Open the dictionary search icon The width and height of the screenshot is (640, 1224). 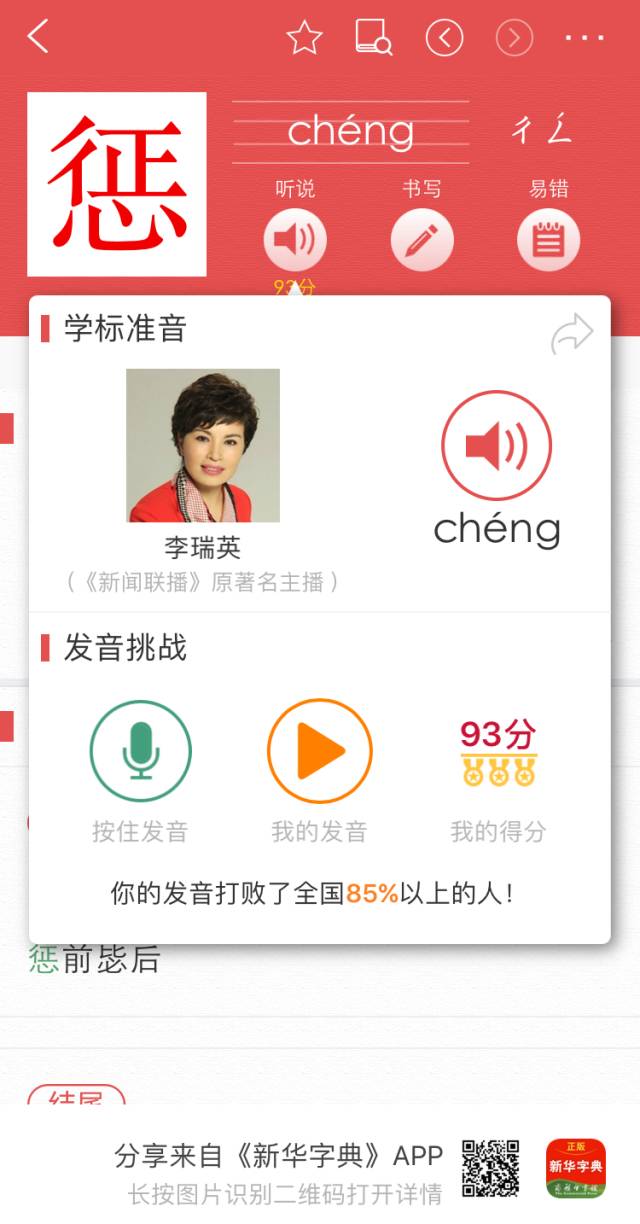pos(373,38)
